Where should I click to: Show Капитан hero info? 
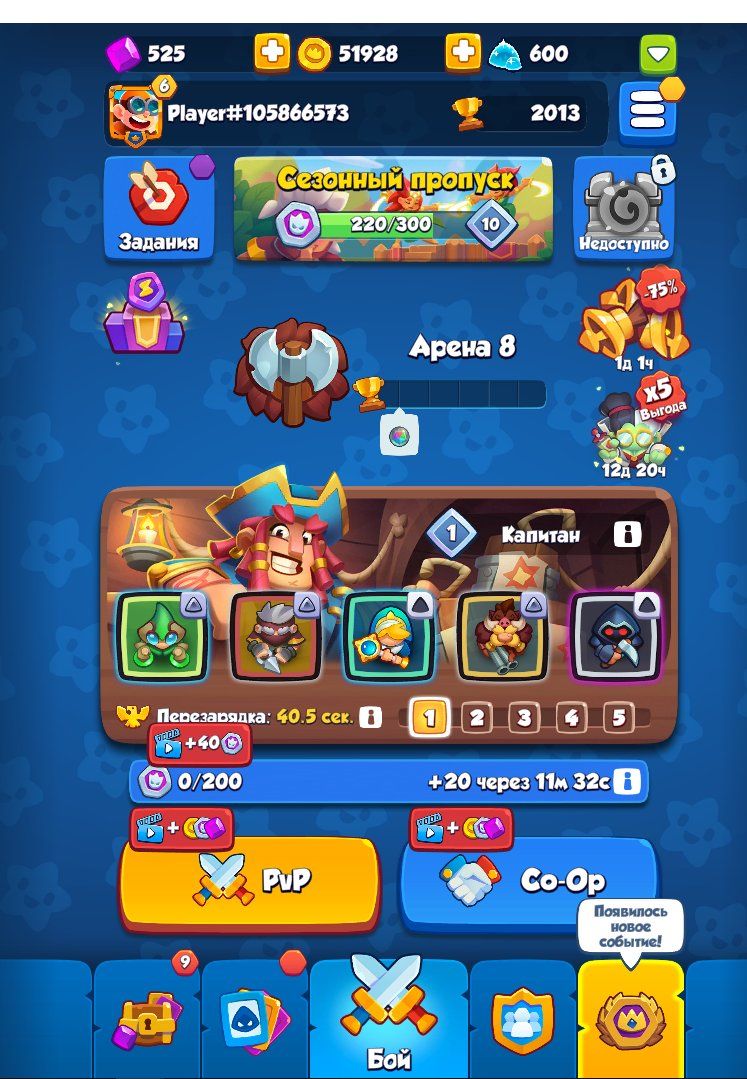pos(627,535)
